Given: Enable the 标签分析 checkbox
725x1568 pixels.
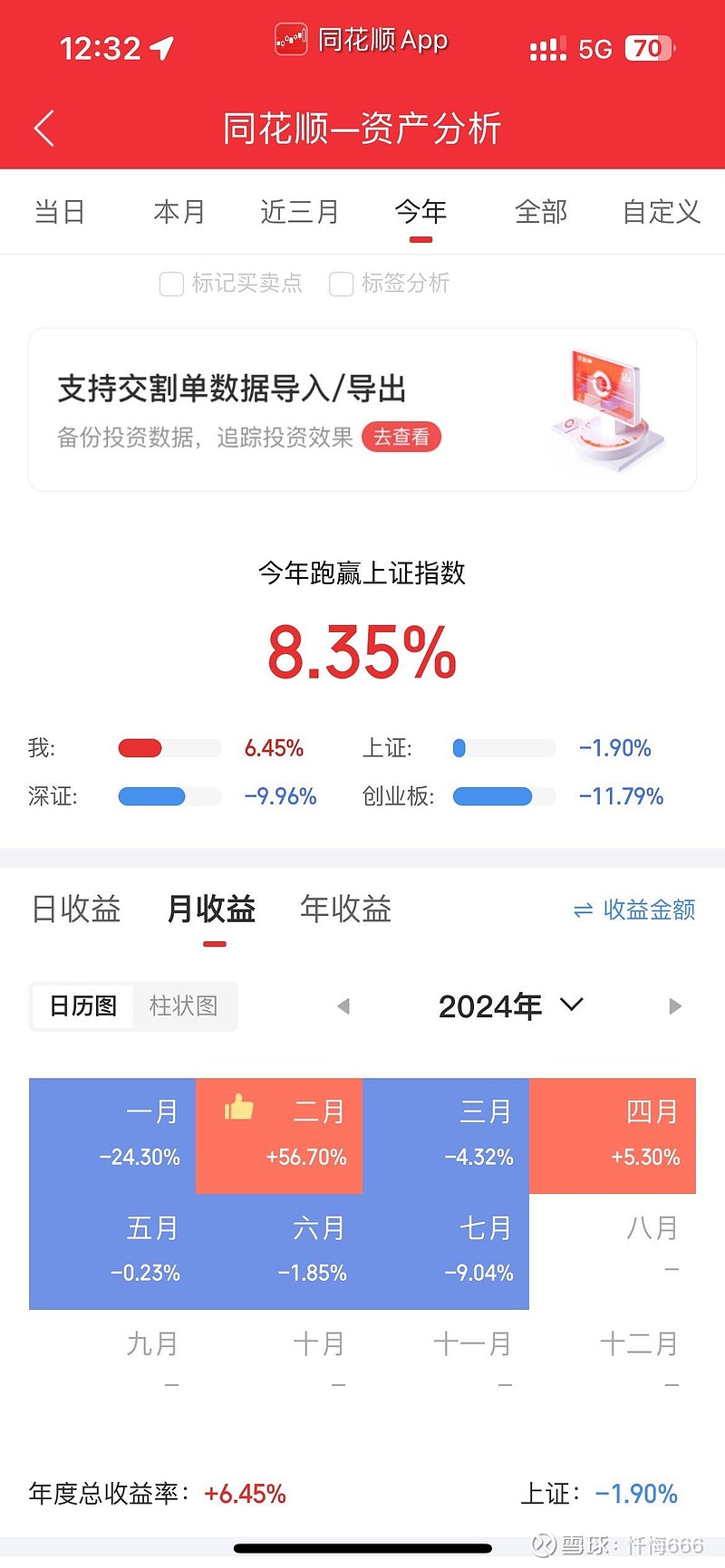Looking at the screenshot, I should (341, 284).
